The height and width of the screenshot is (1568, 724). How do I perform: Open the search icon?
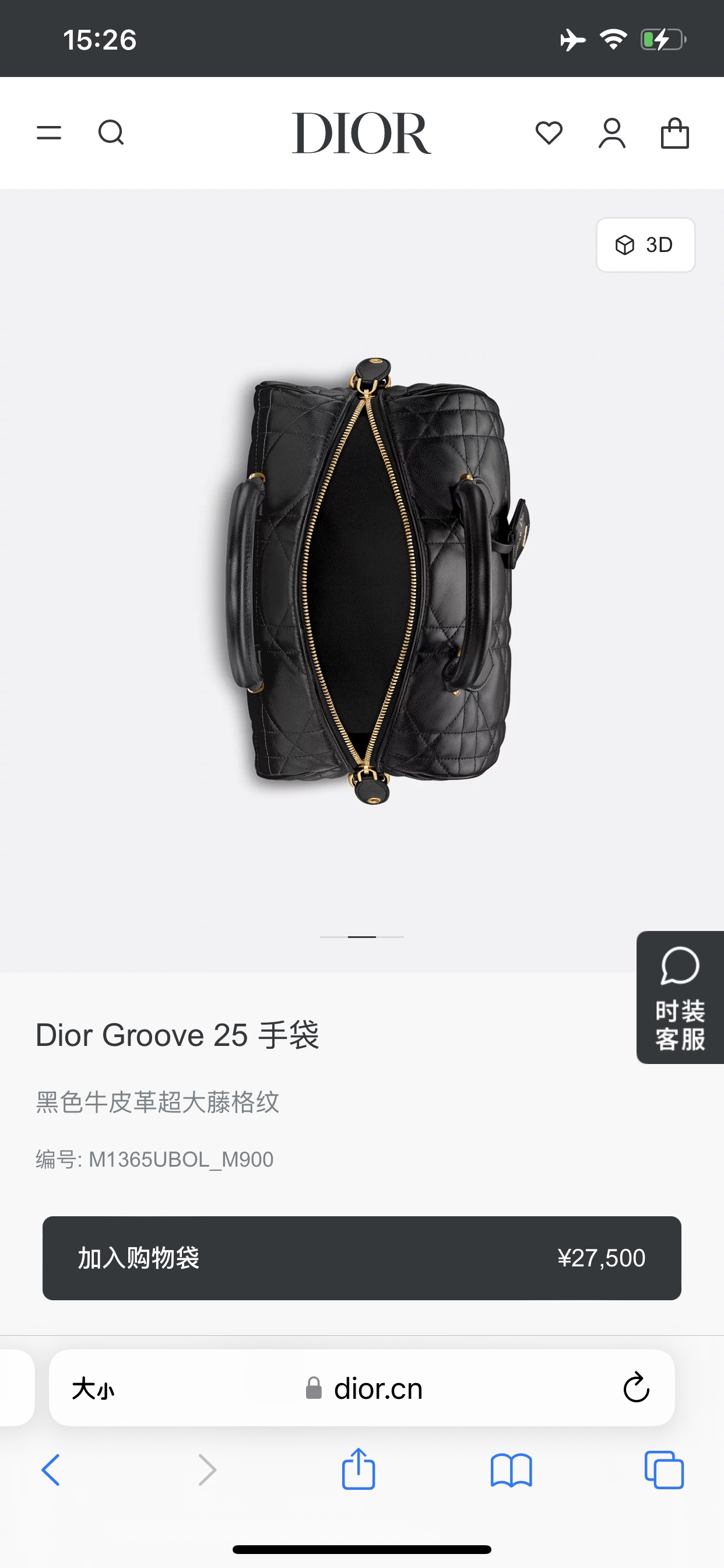(111, 132)
